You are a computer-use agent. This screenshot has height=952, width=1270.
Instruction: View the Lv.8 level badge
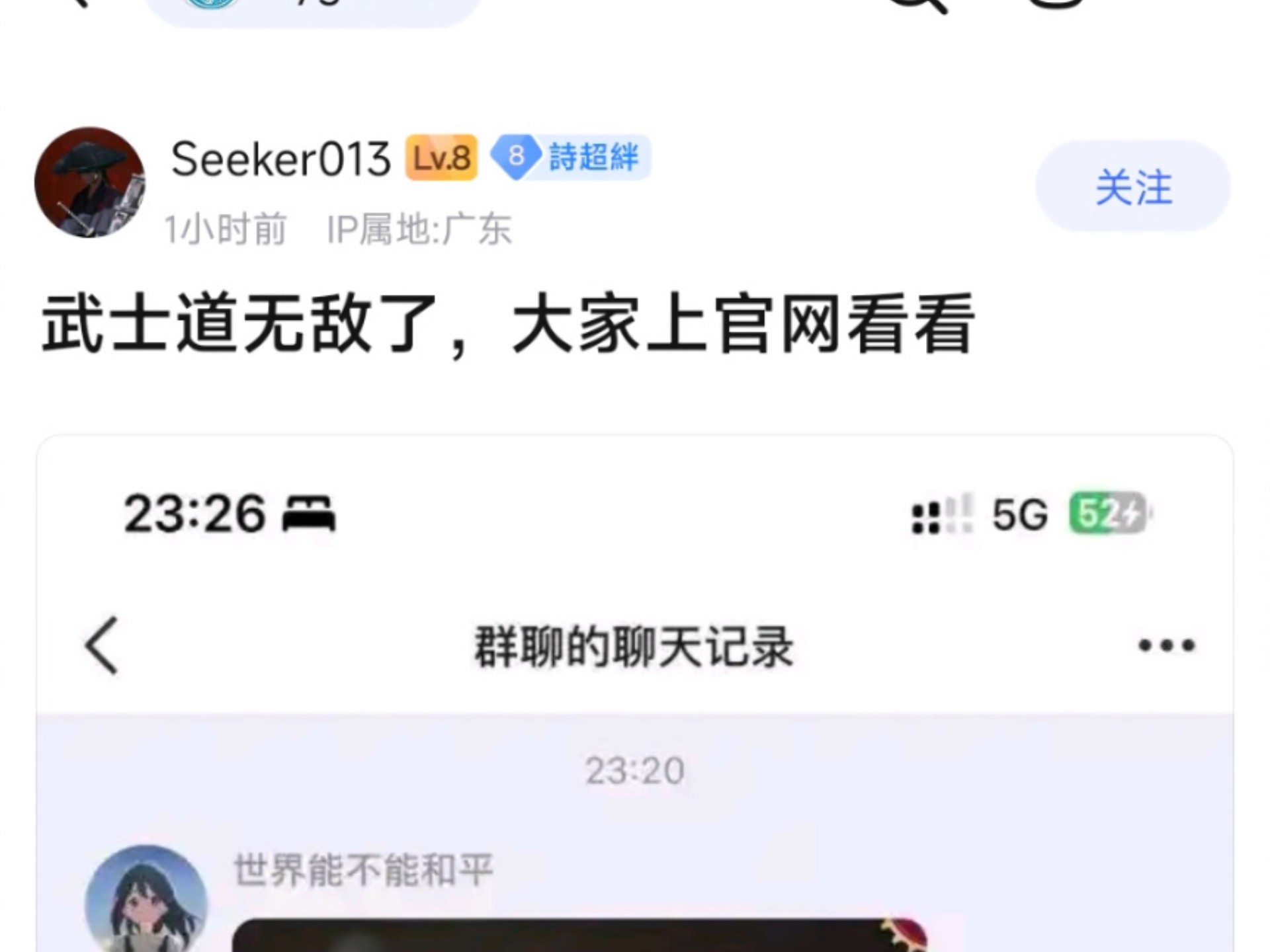(441, 157)
